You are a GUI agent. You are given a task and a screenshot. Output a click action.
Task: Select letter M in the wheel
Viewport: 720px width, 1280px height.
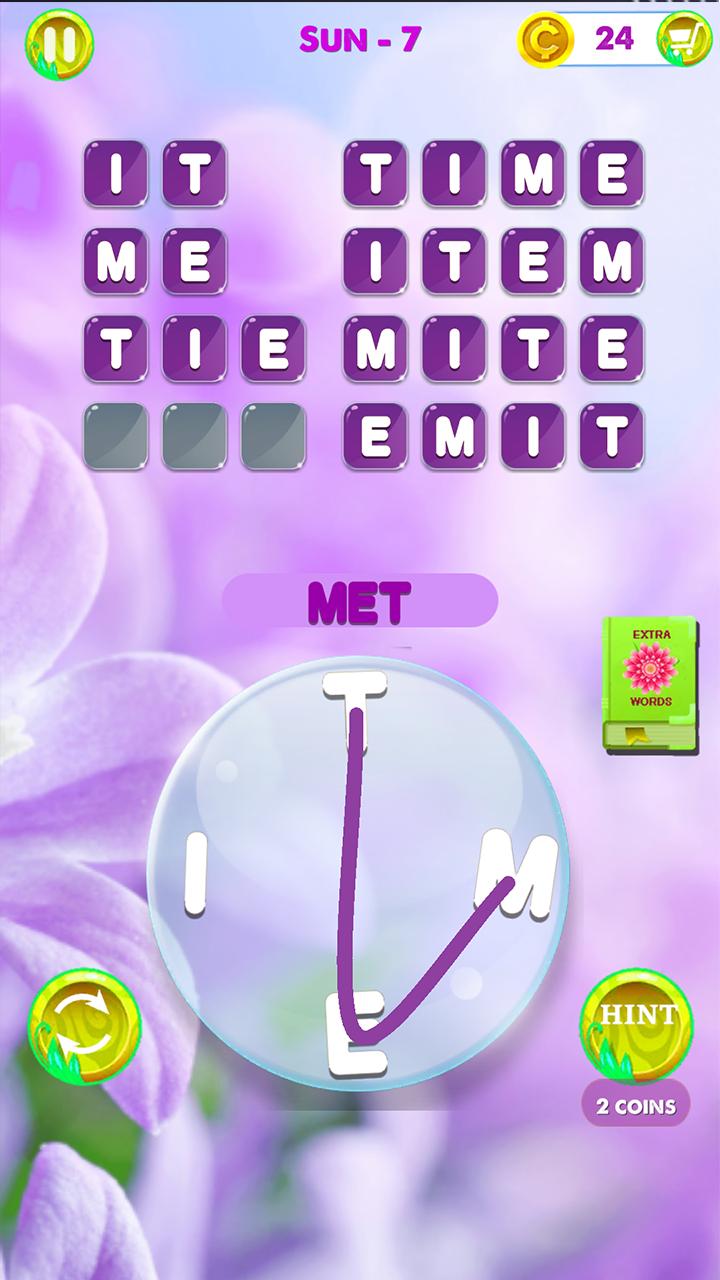click(517, 875)
